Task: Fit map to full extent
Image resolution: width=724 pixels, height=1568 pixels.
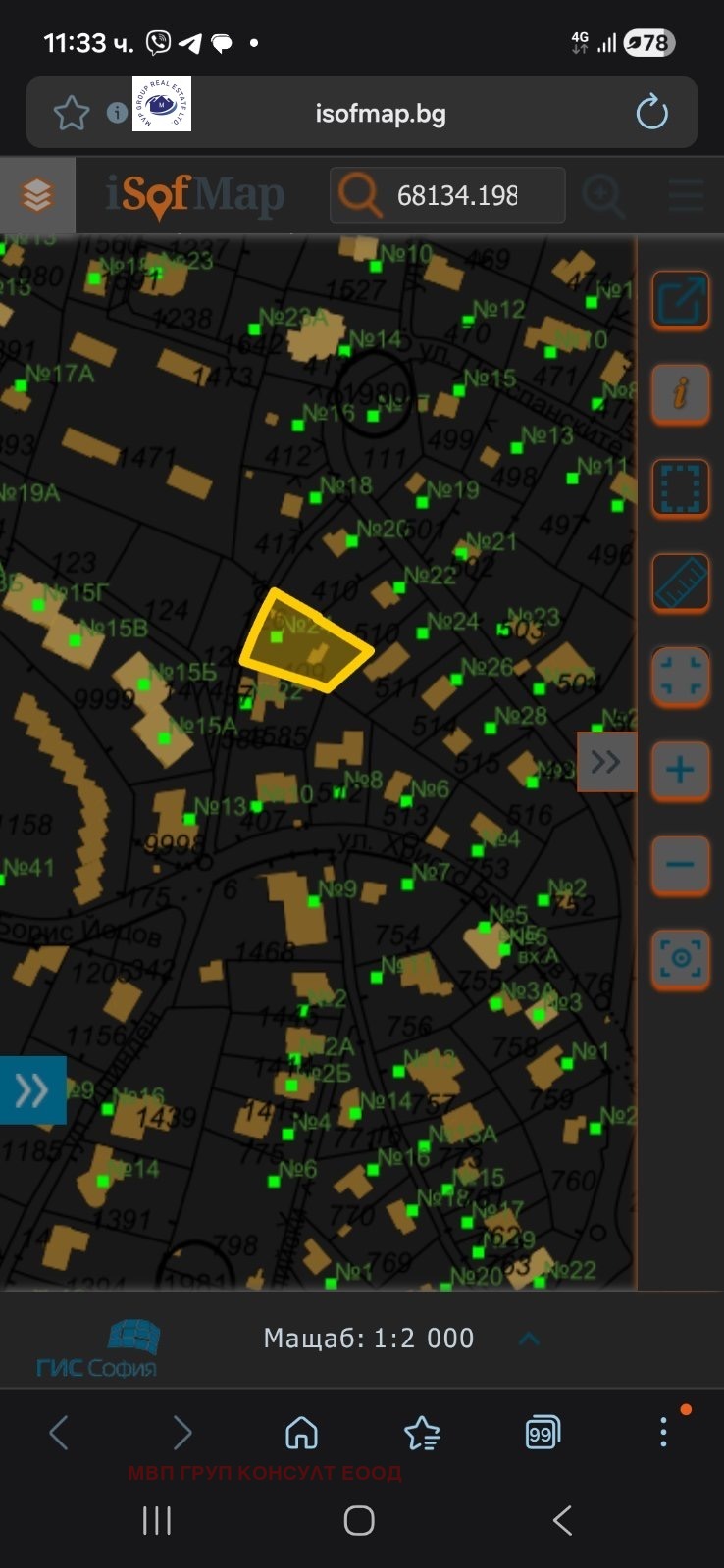Action: click(681, 676)
